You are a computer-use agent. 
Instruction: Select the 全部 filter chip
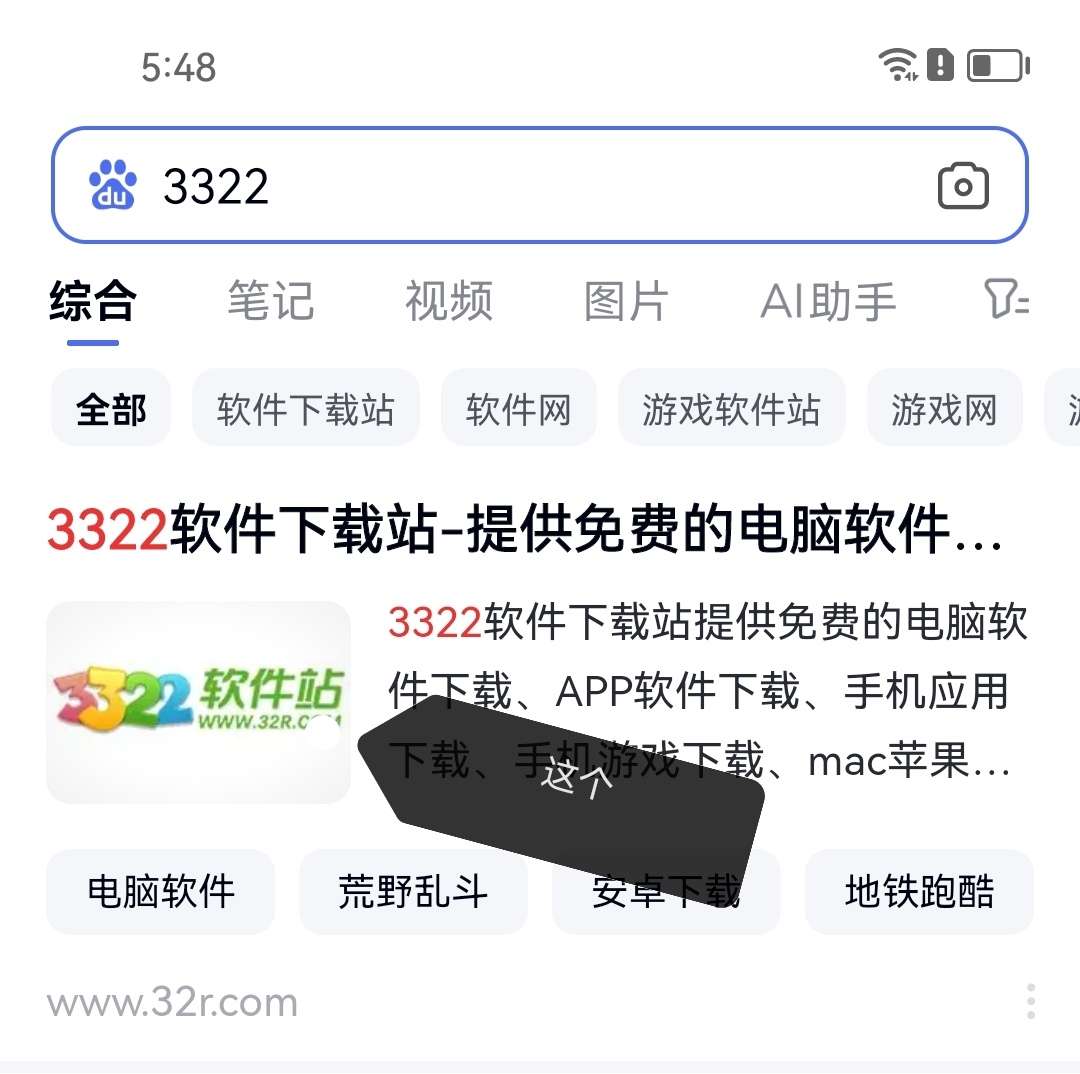pos(111,409)
